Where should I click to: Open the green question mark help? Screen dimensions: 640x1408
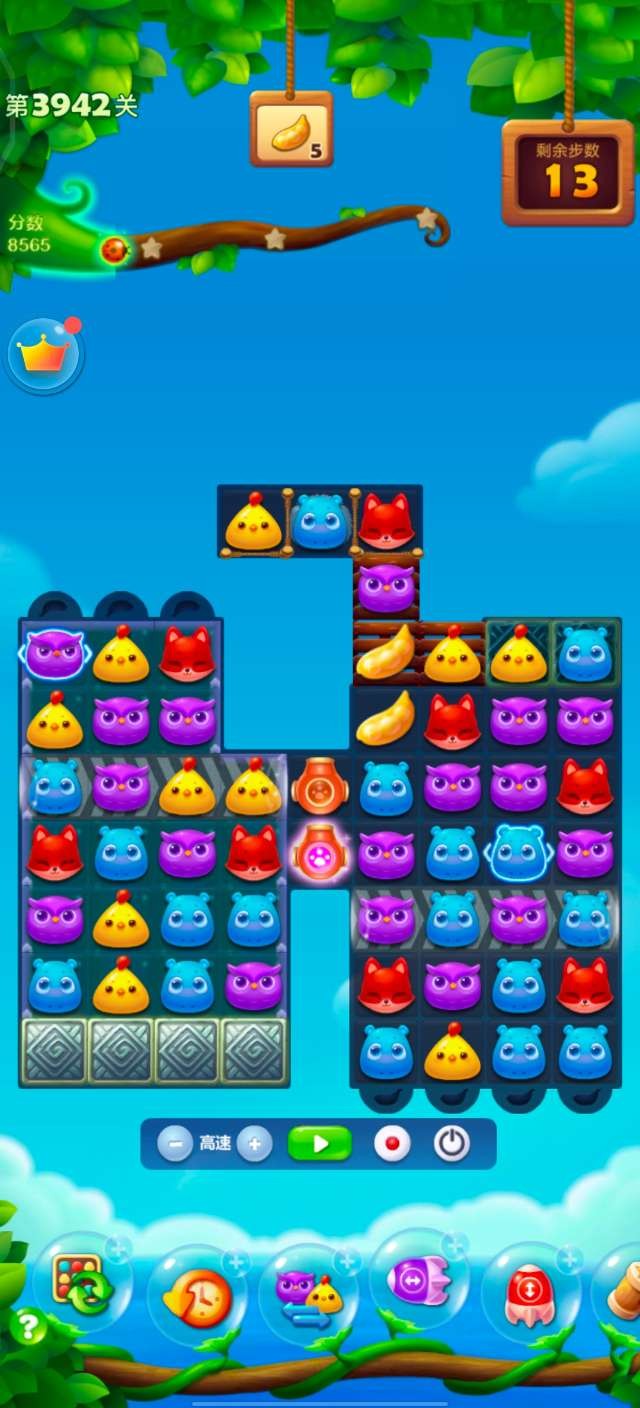click(x=28, y=1327)
